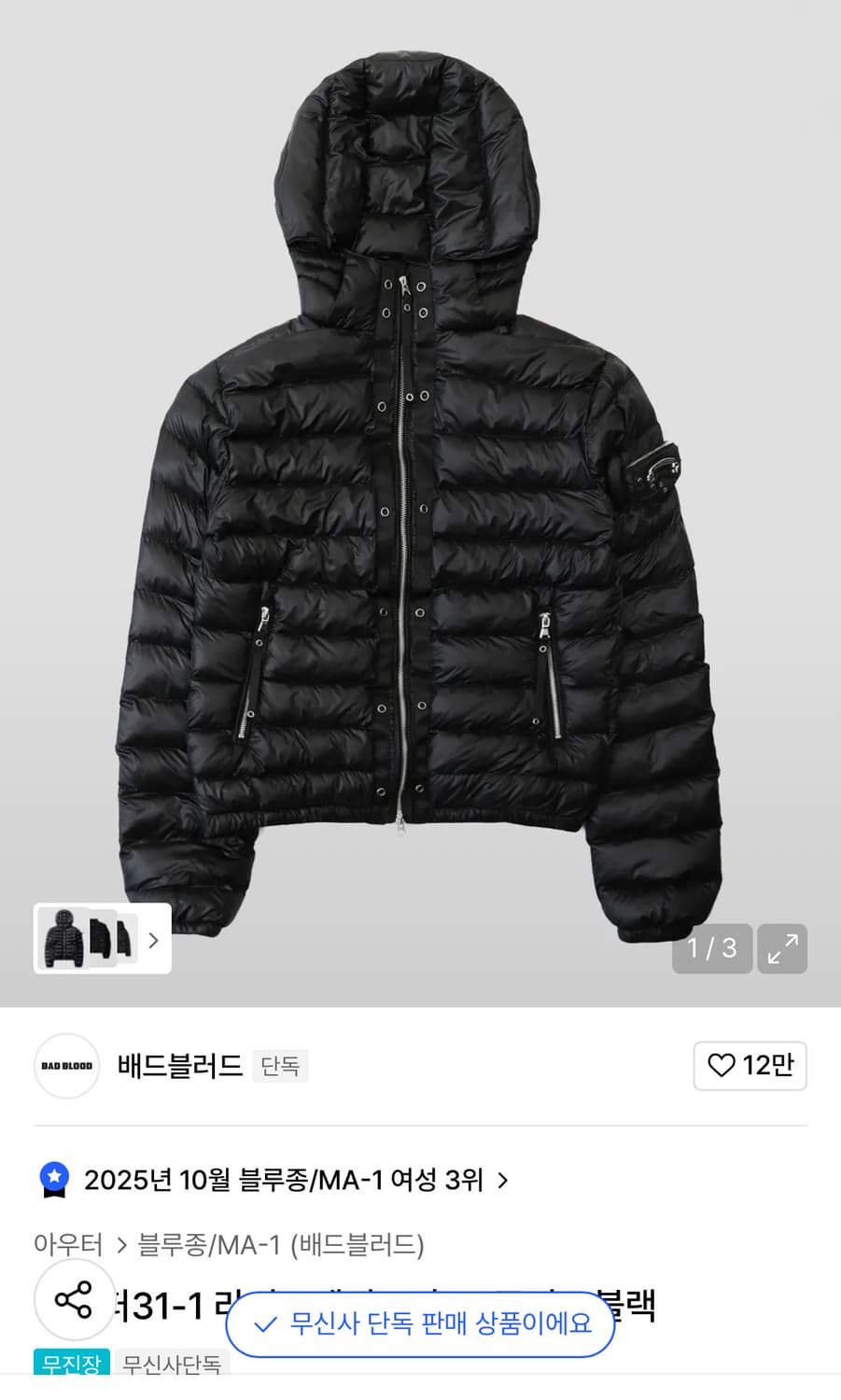Tap the 1/3 image counter indicator
841x1400 pixels.
tap(712, 948)
